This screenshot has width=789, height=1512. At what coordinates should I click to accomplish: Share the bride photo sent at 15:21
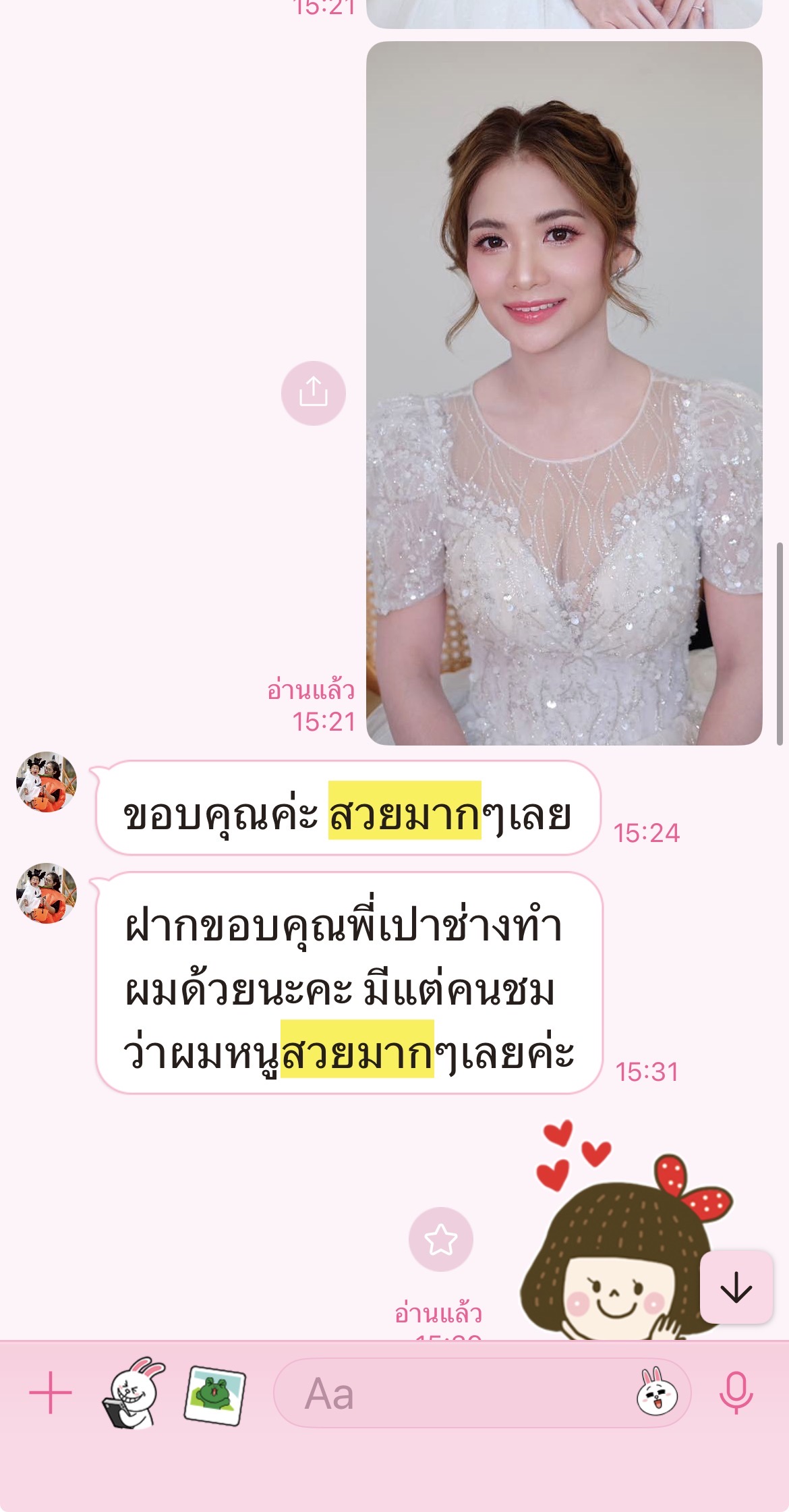point(314,393)
